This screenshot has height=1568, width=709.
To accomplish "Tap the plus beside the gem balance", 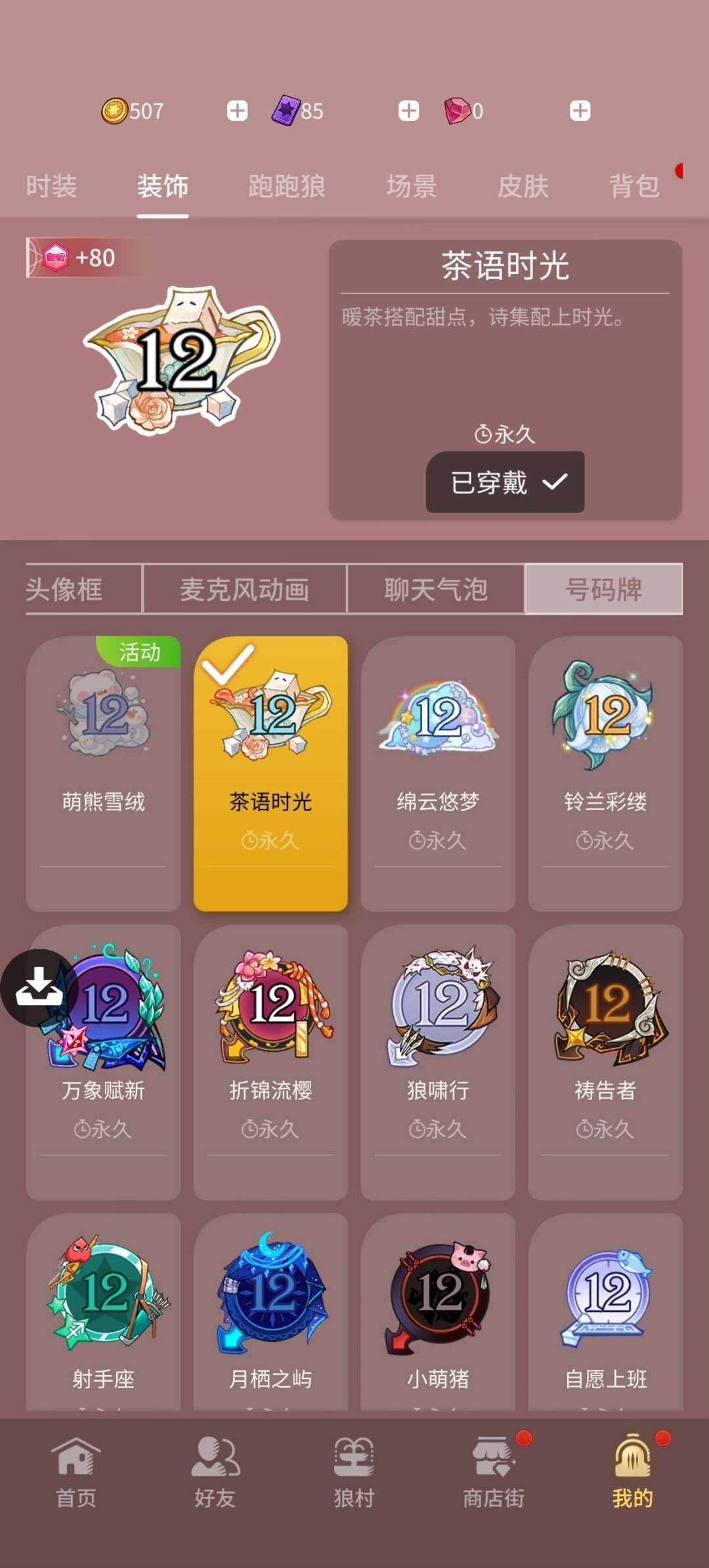I will pos(578,110).
